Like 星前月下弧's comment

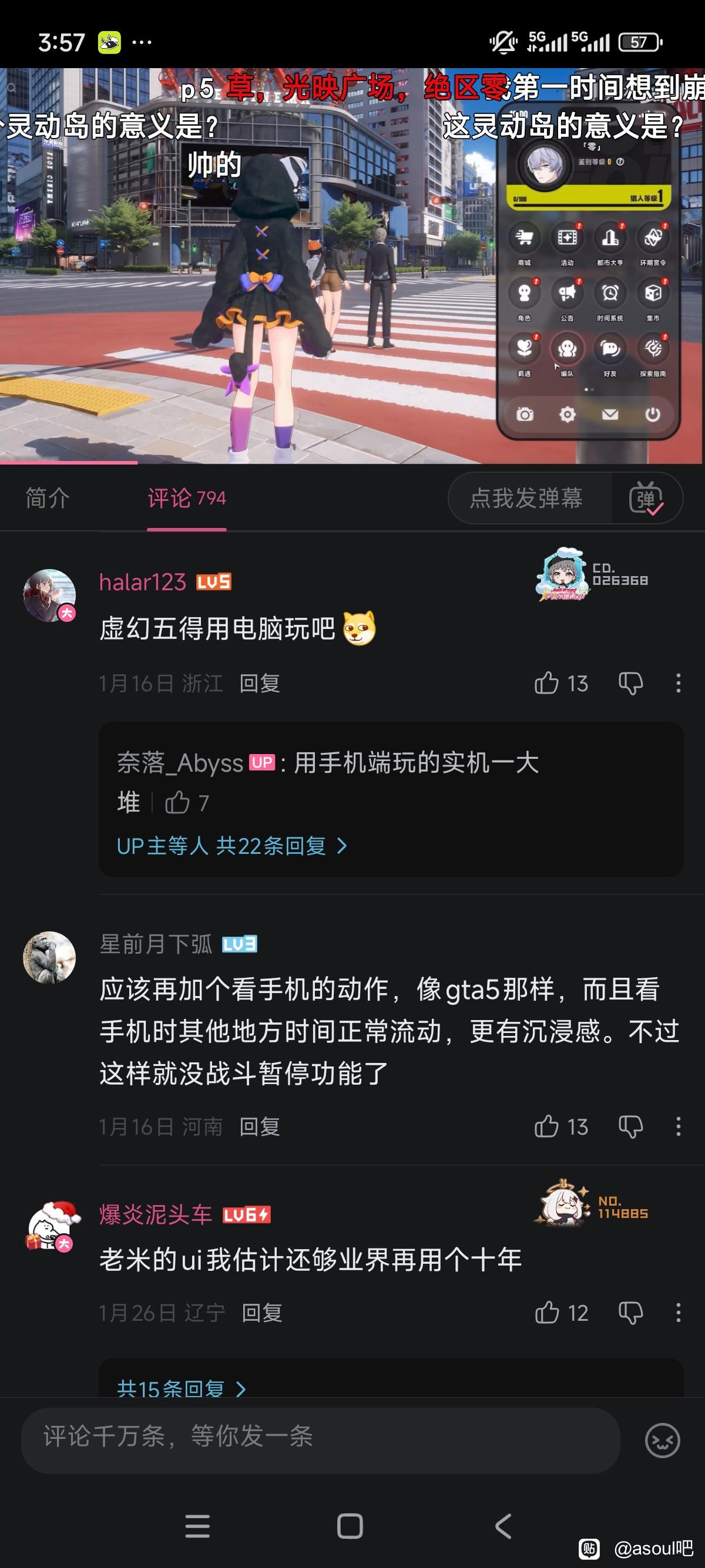click(547, 1126)
